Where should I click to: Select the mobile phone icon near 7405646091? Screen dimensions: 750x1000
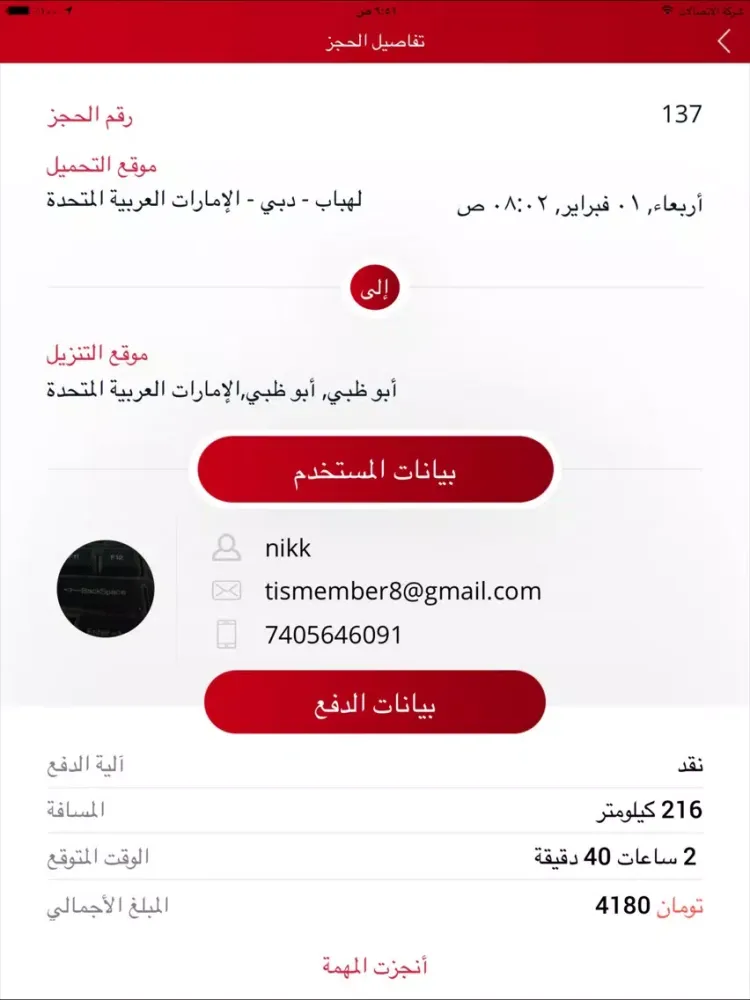pyautogui.click(x=228, y=634)
